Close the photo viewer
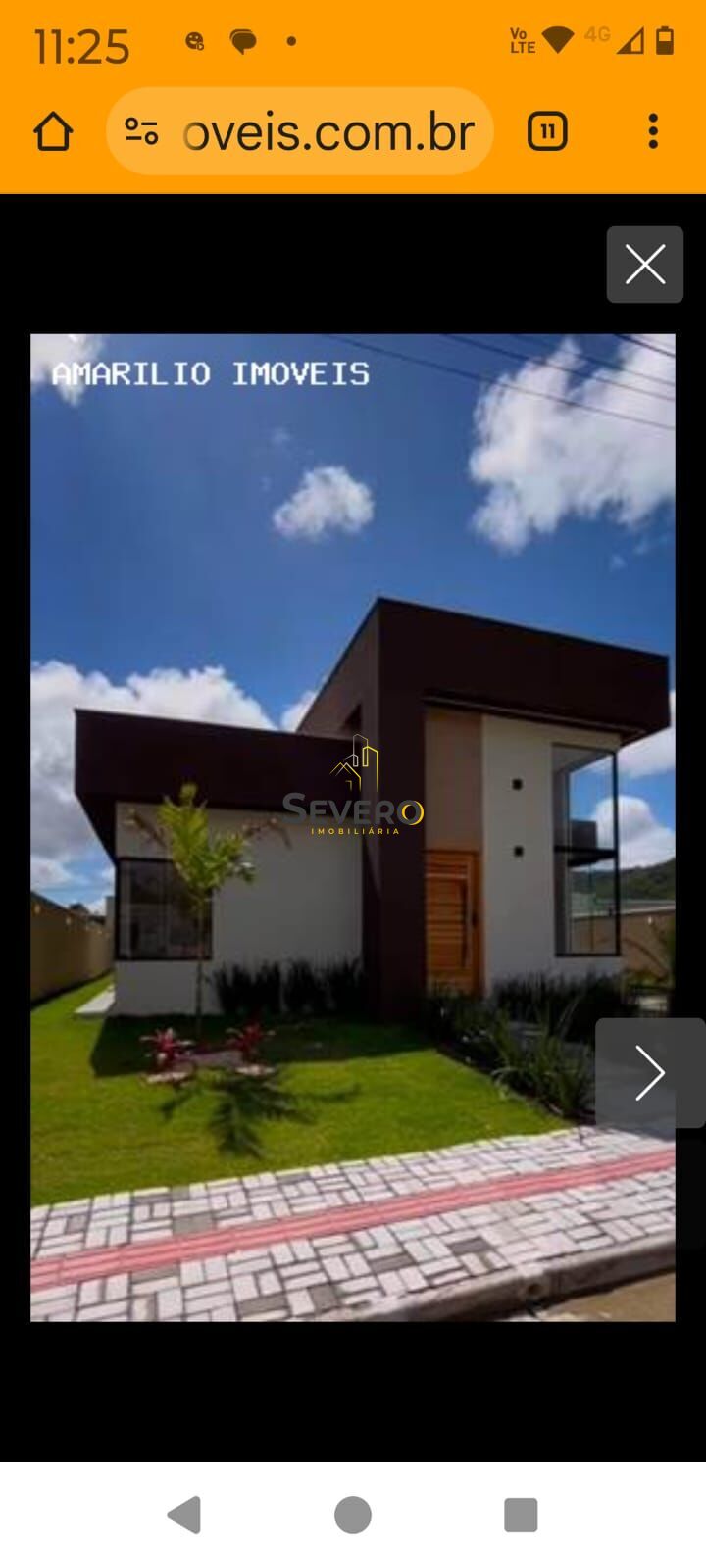Screen dimensions: 706x1568 [x=644, y=265]
